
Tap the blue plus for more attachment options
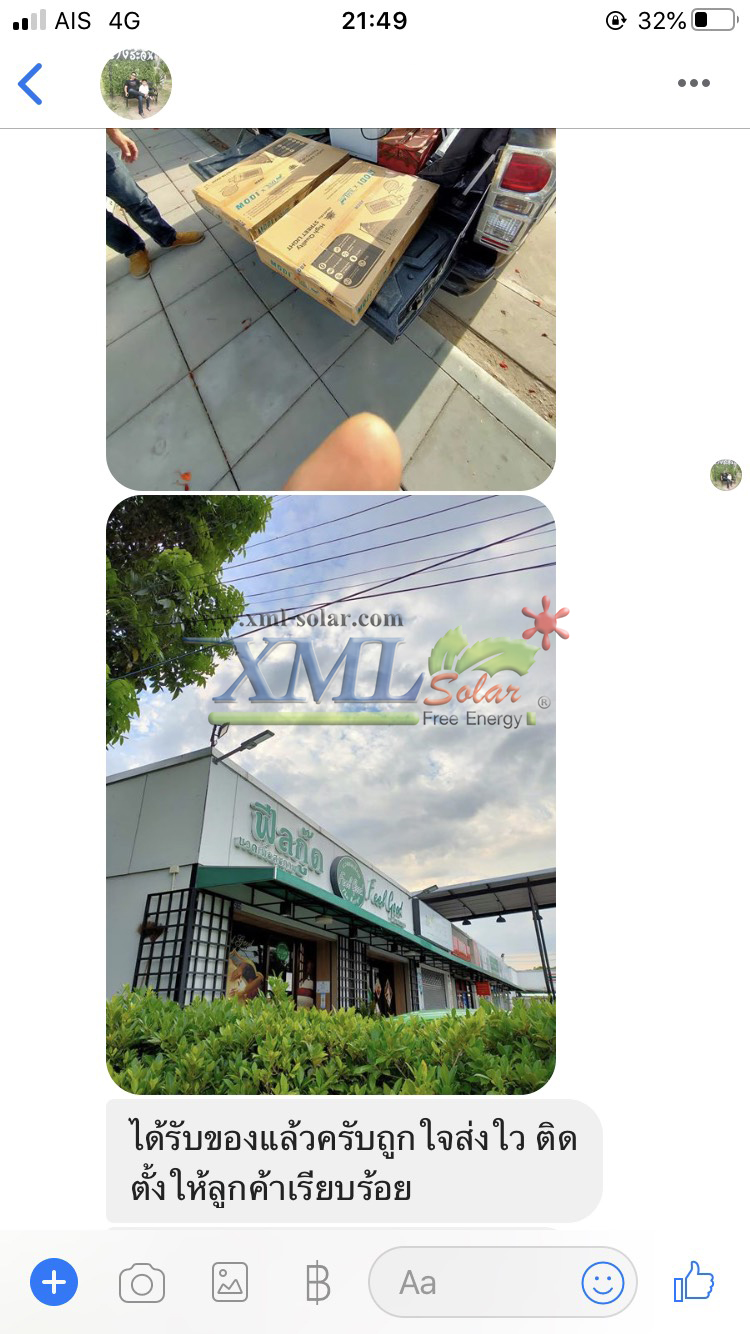click(x=54, y=1281)
